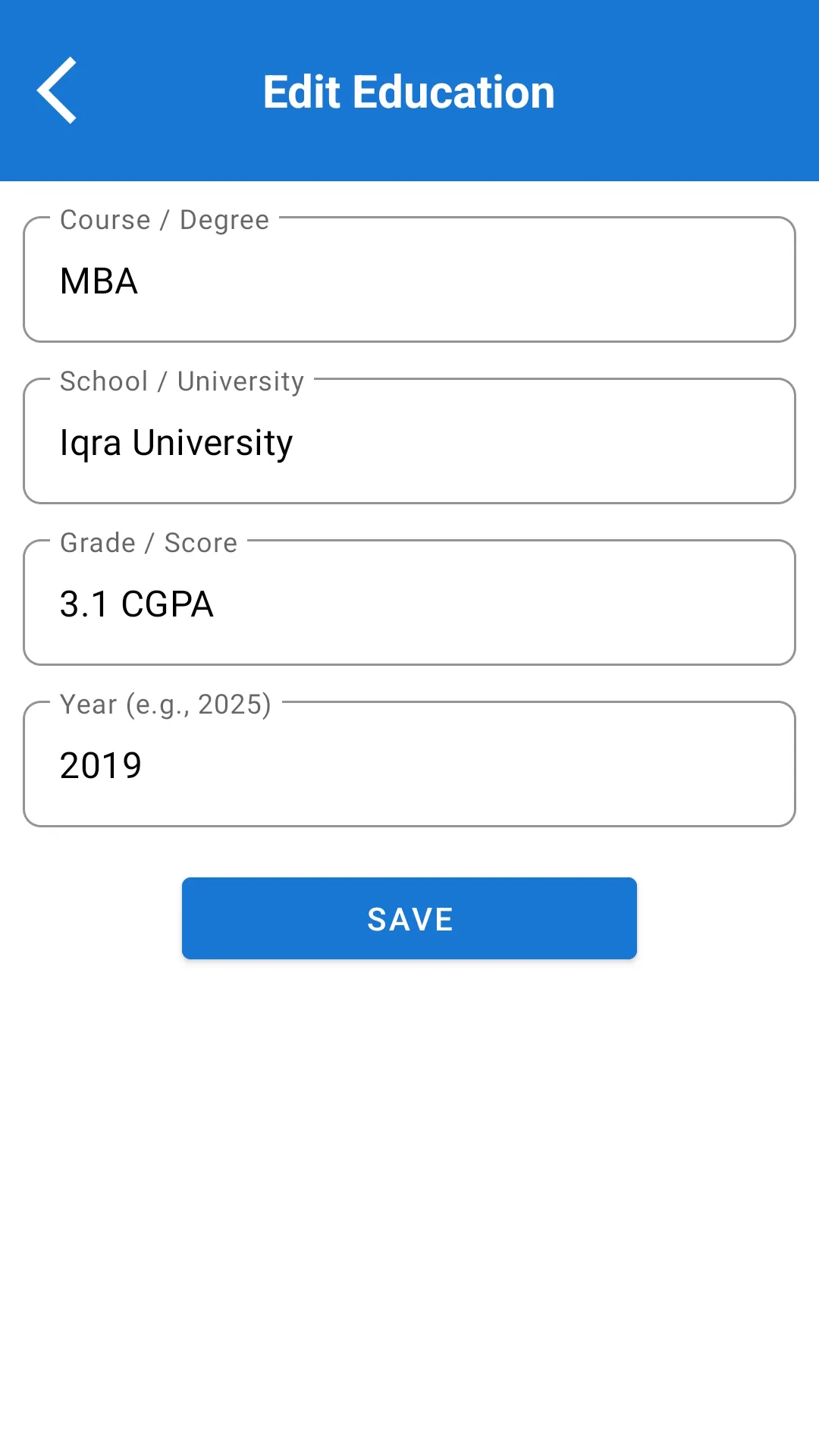Tap the School / University label
819x1456 pixels.
tap(180, 381)
